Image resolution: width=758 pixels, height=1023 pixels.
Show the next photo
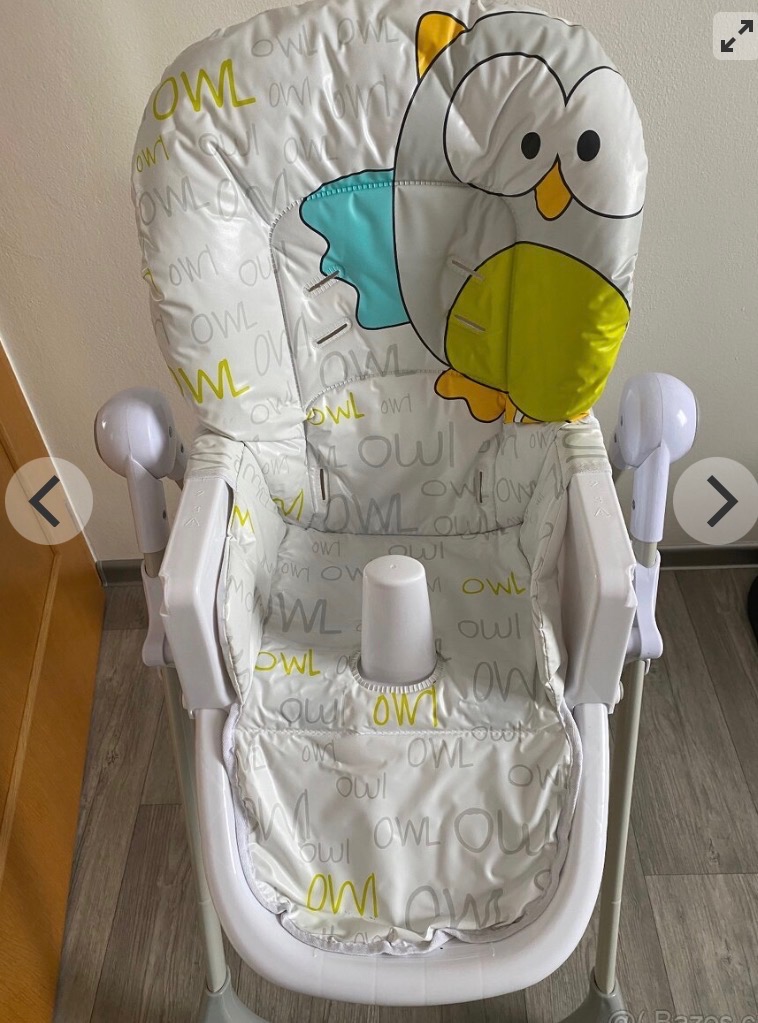coord(716,501)
